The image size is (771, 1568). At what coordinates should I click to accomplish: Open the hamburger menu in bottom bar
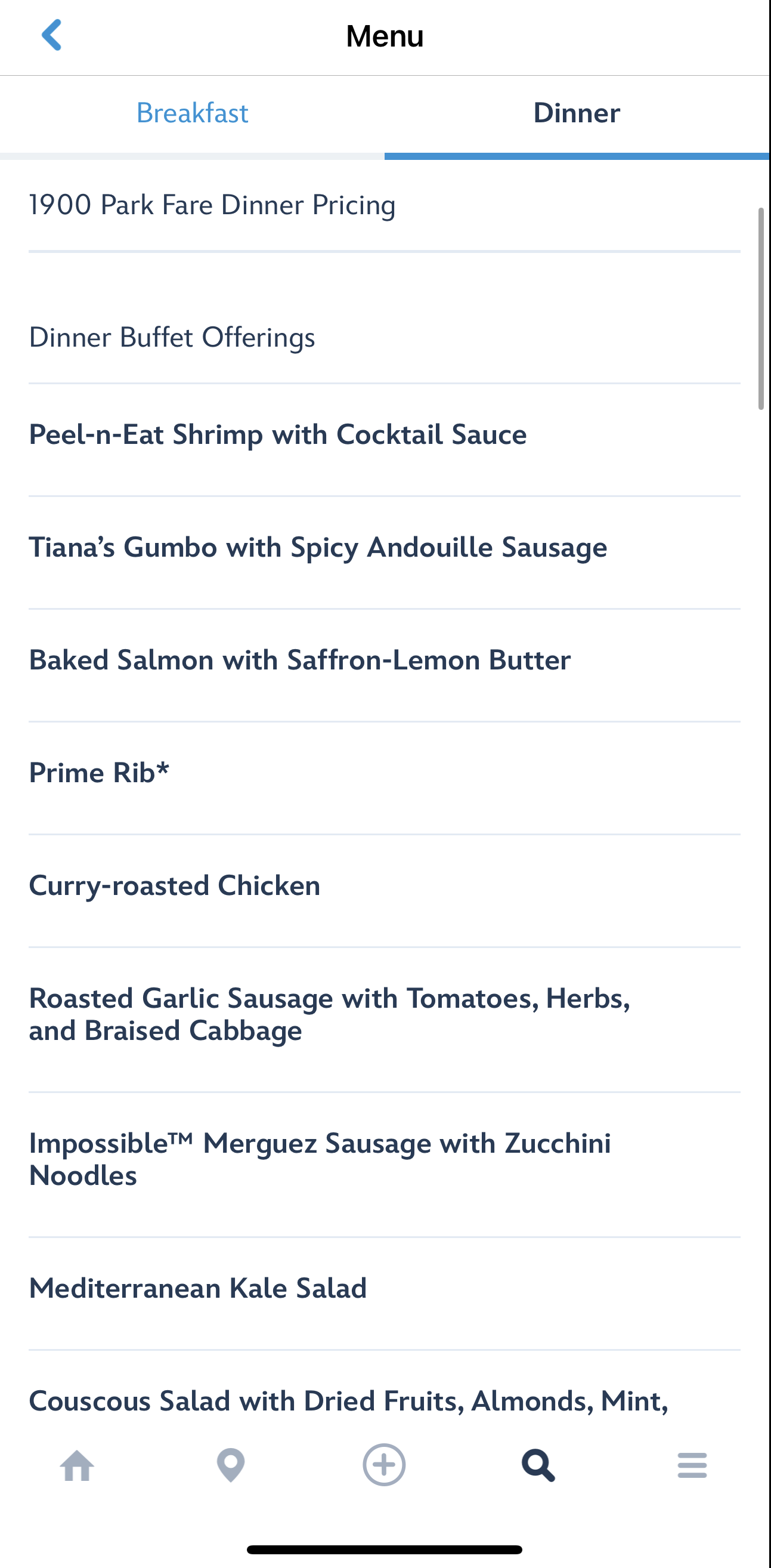tap(692, 1465)
